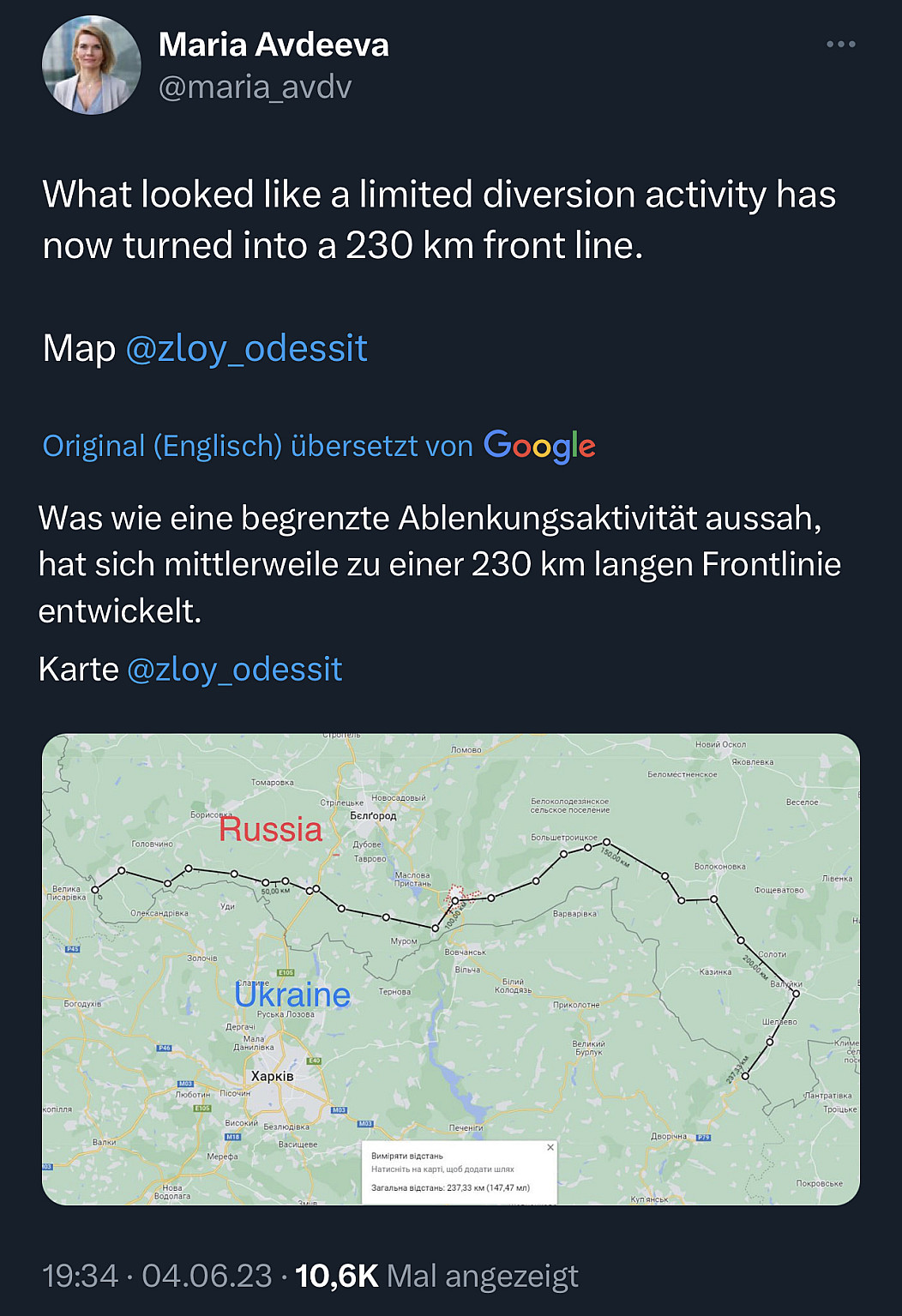Open Maria Avdeeva's name to view profile
Screen dimensions: 902x1316
[274, 45]
